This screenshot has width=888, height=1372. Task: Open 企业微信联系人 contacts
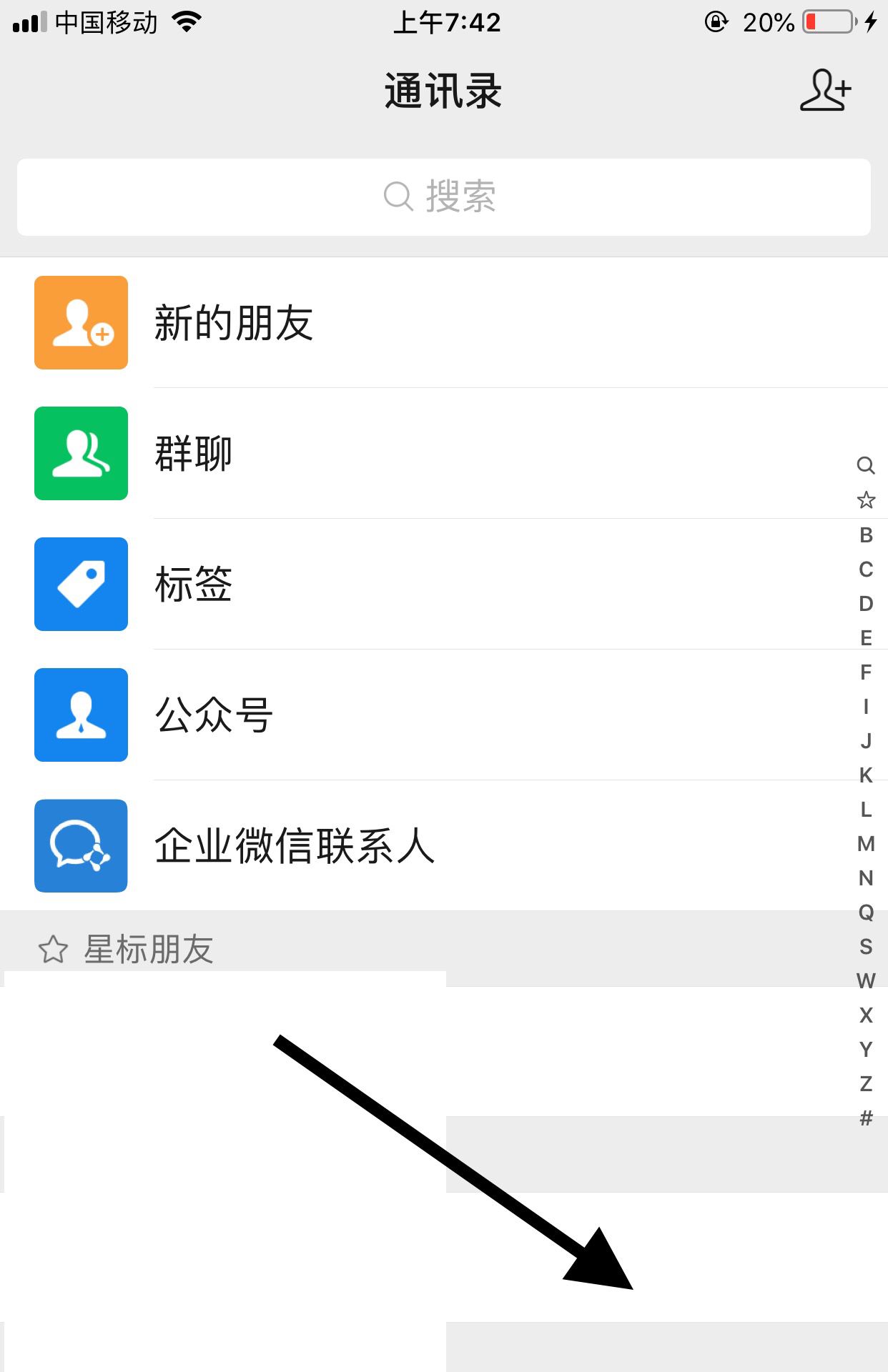tap(443, 846)
